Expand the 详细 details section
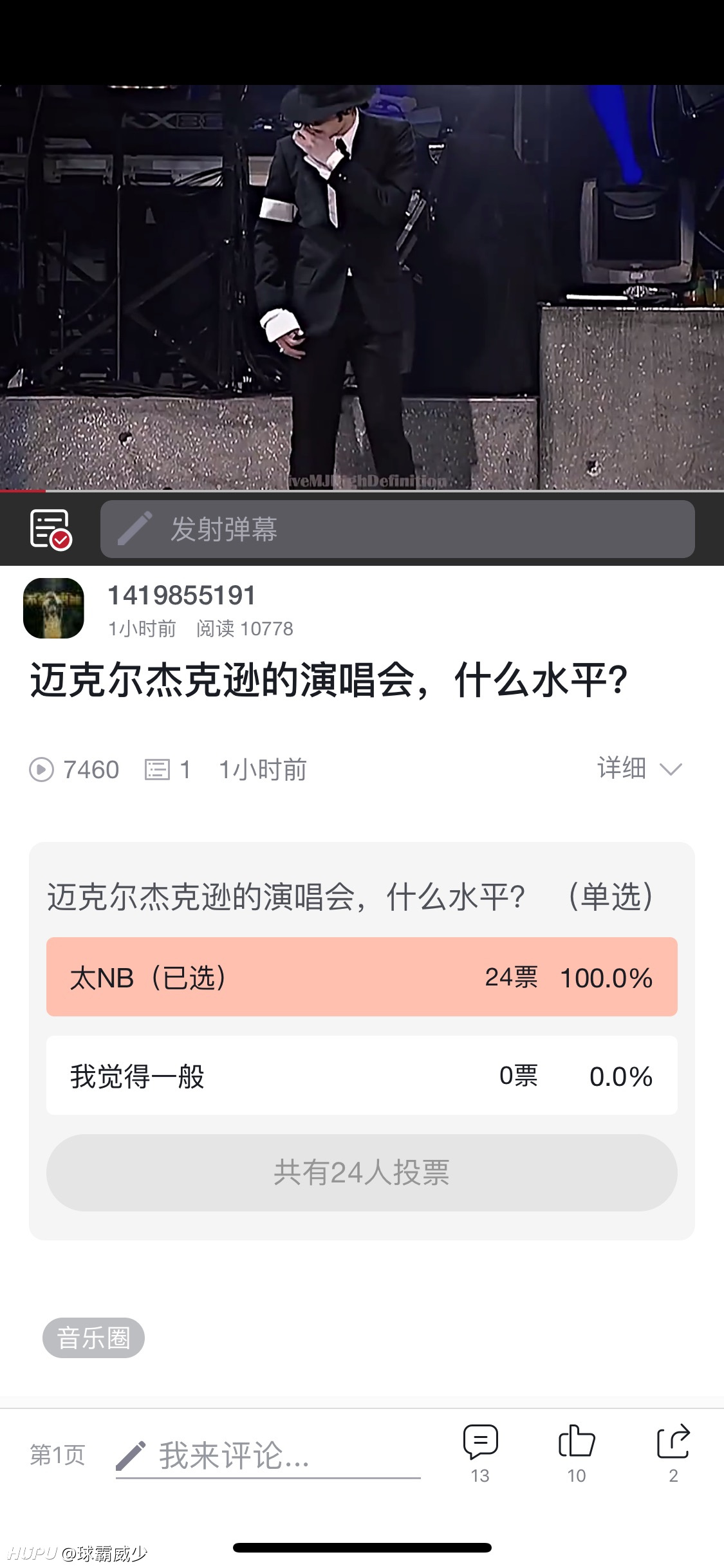This screenshot has height=1568, width=724. coord(639,769)
